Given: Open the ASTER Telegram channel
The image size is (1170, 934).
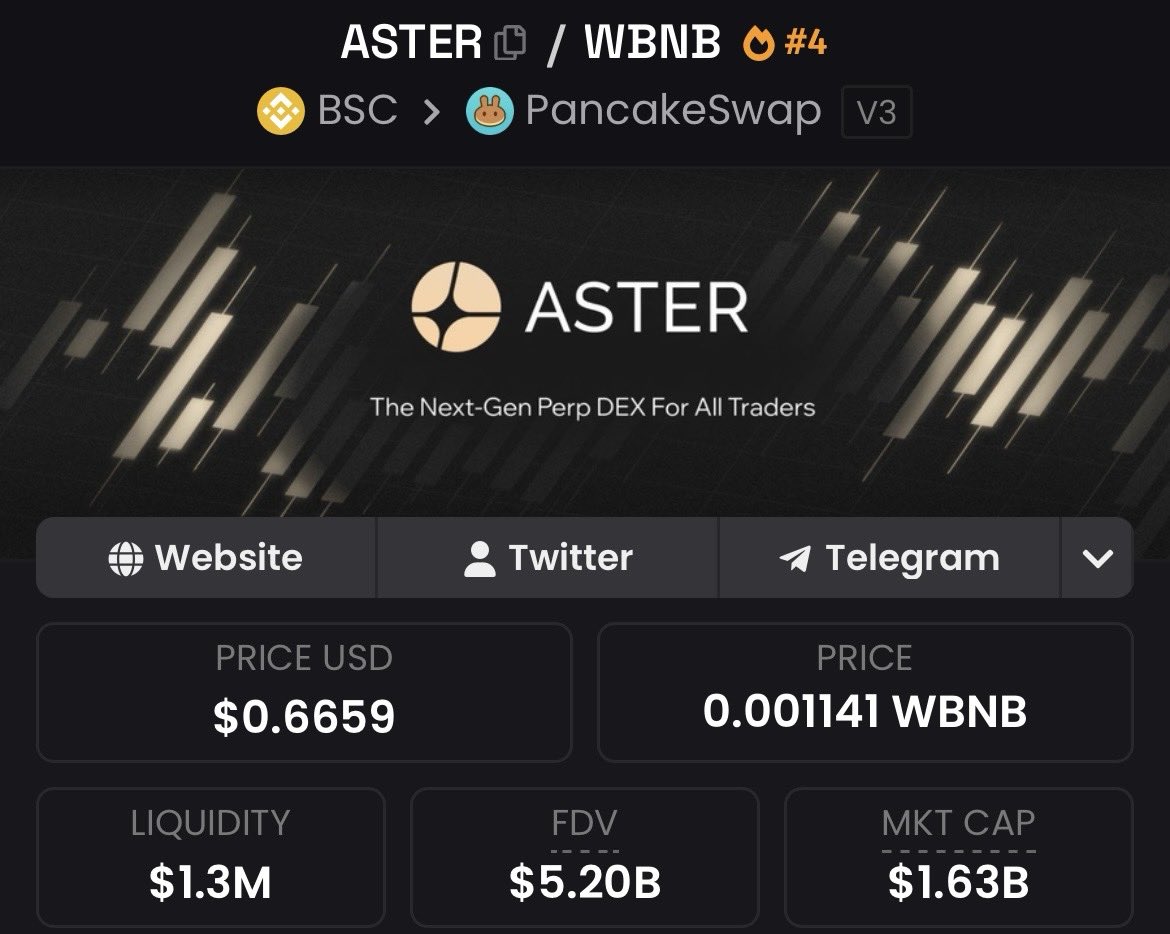Looking at the screenshot, I should (889, 558).
